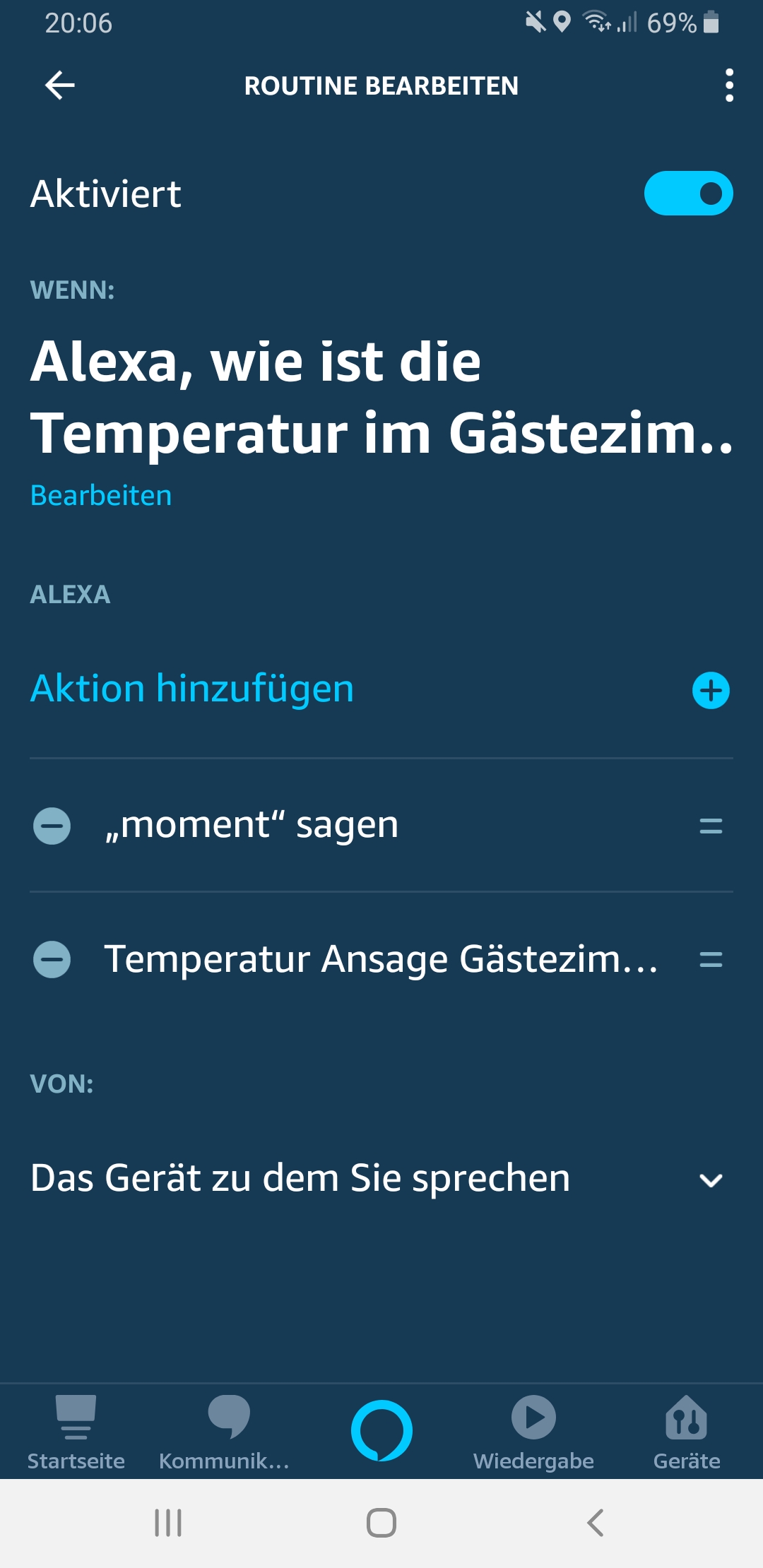
Task: Toggle the Aktiviert switch off
Action: click(688, 194)
